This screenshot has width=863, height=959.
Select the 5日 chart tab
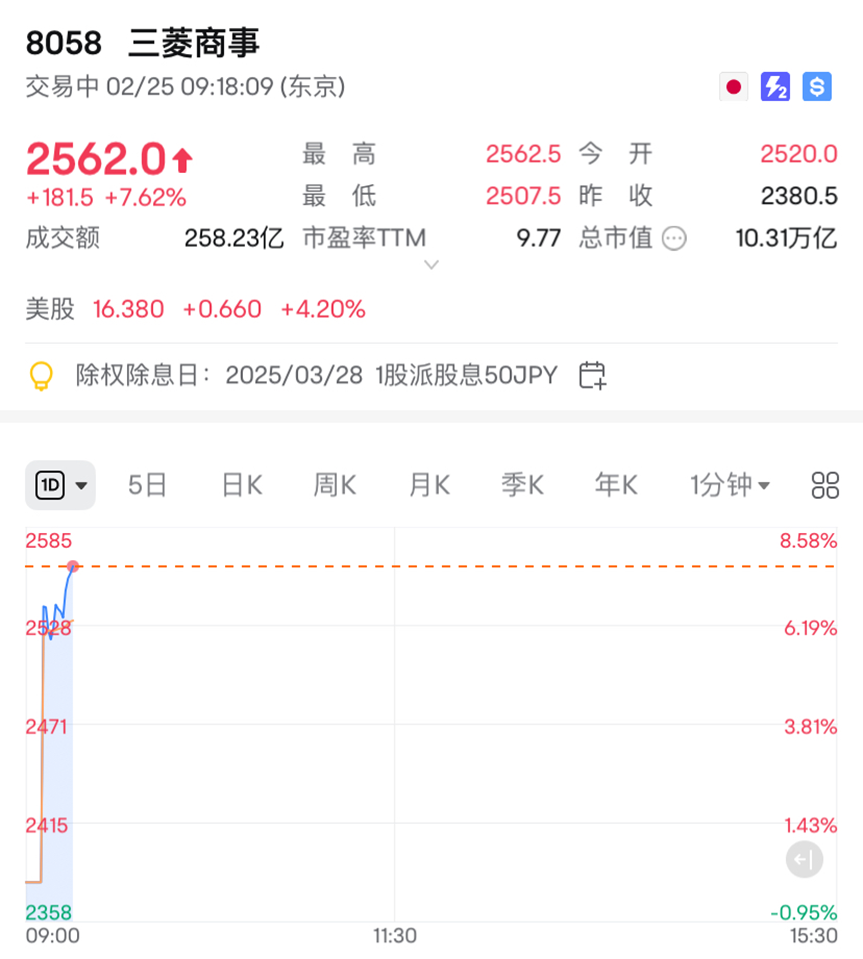coord(147,484)
